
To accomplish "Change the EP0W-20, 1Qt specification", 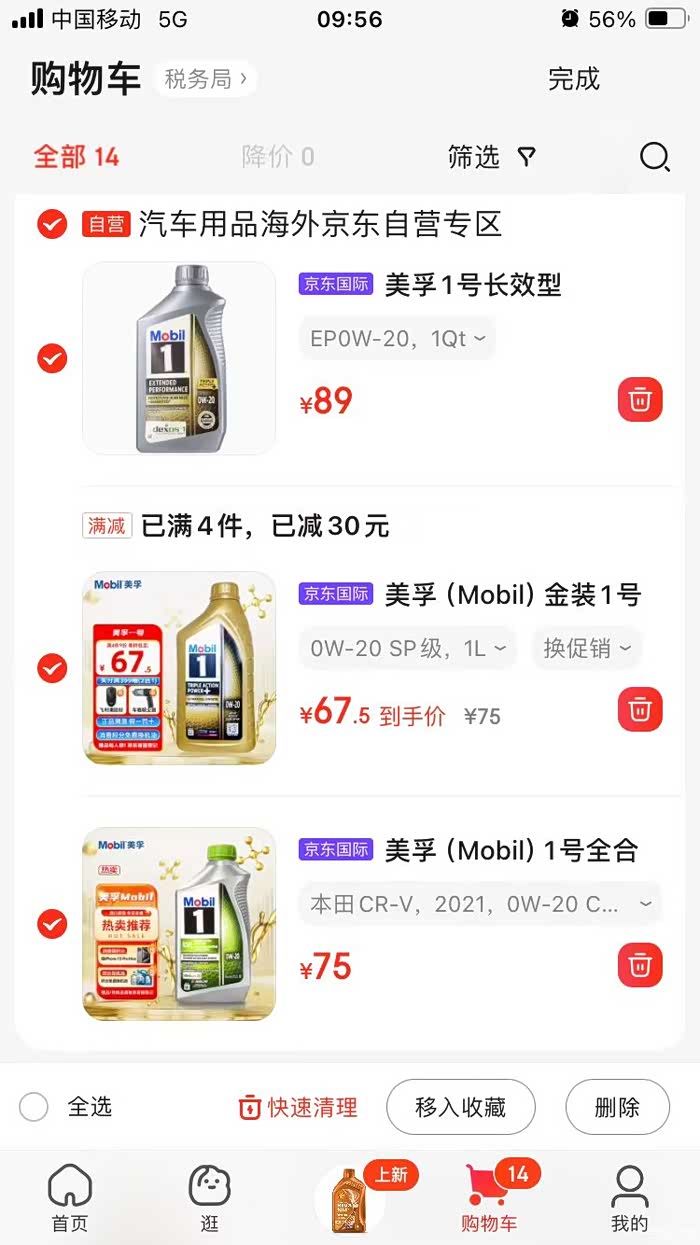I will click(x=397, y=339).
